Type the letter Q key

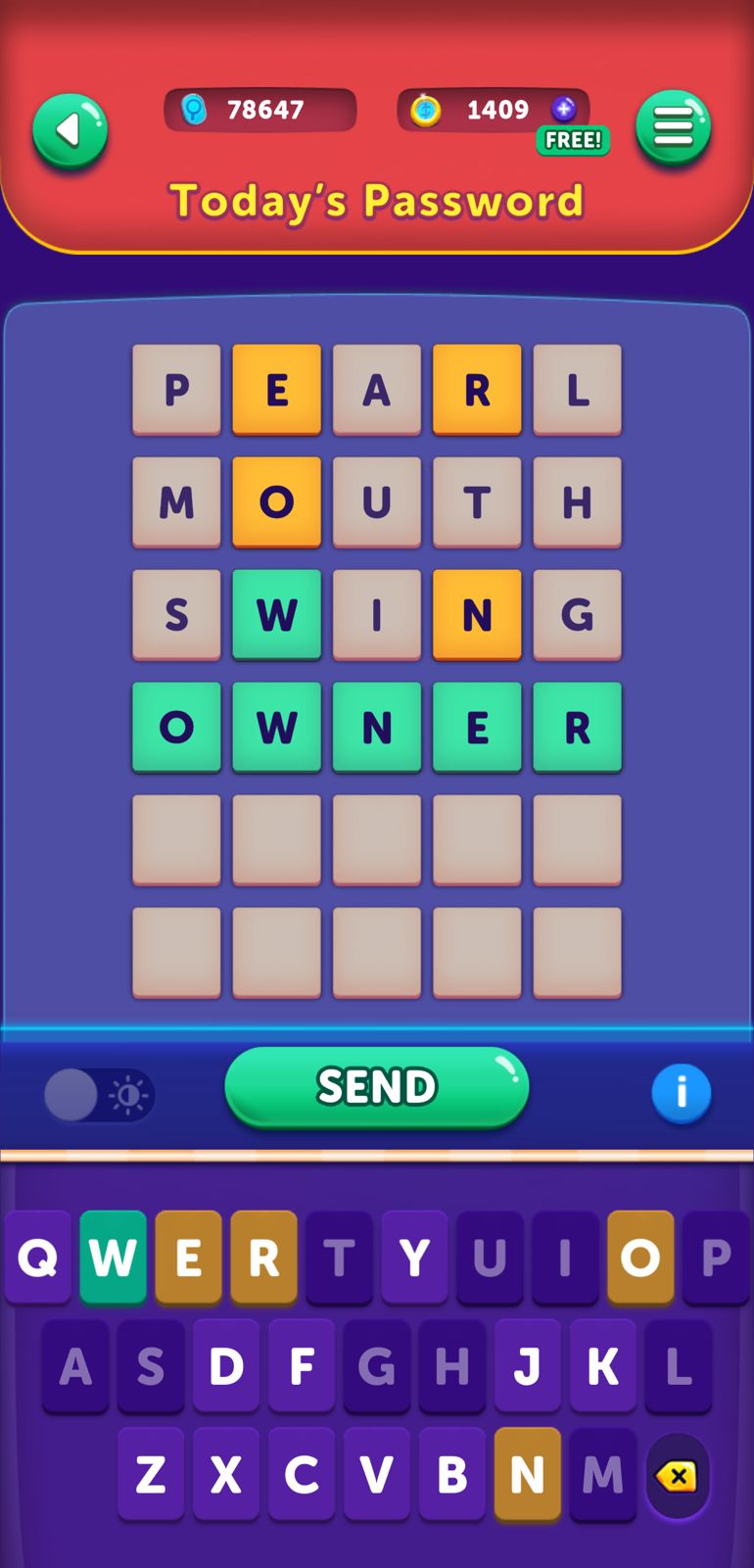coord(38,1257)
